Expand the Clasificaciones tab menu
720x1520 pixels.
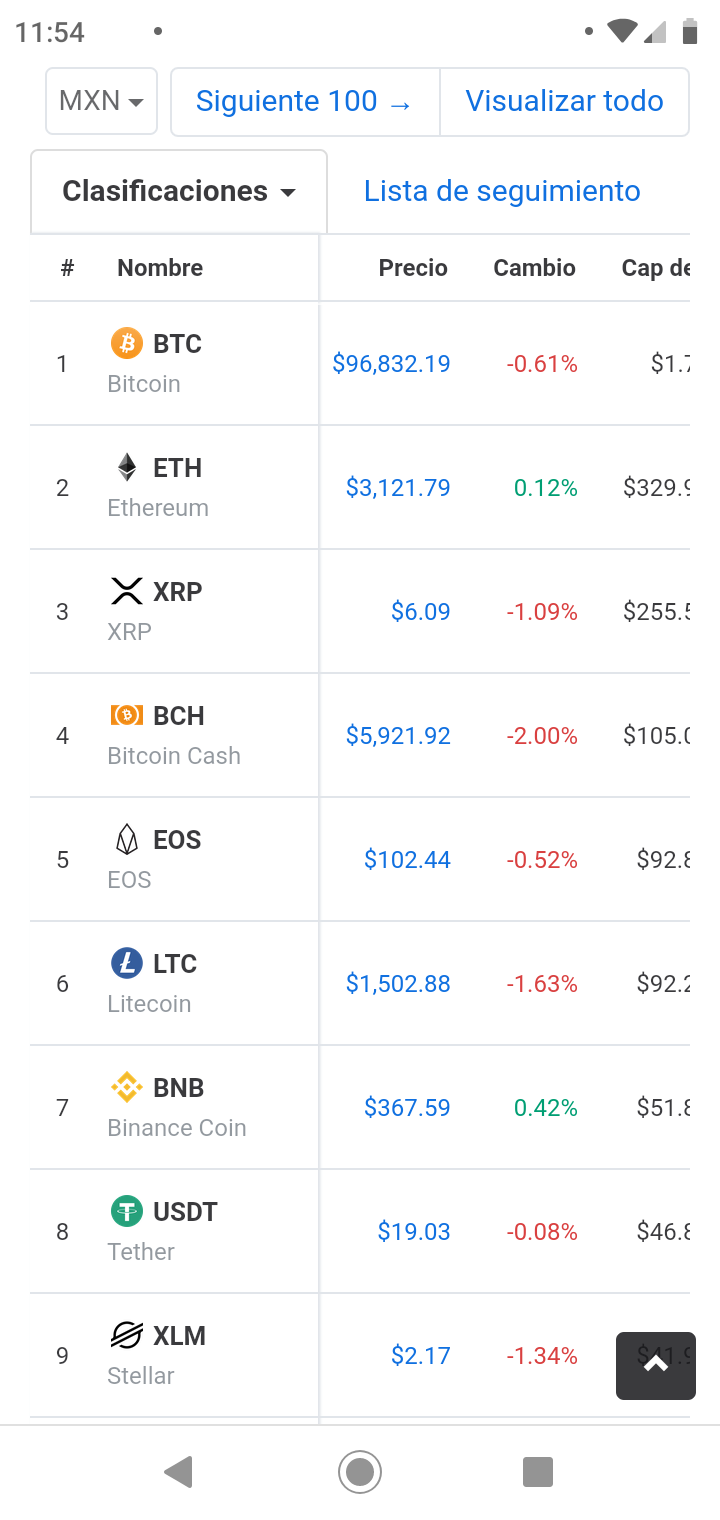(x=179, y=191)
